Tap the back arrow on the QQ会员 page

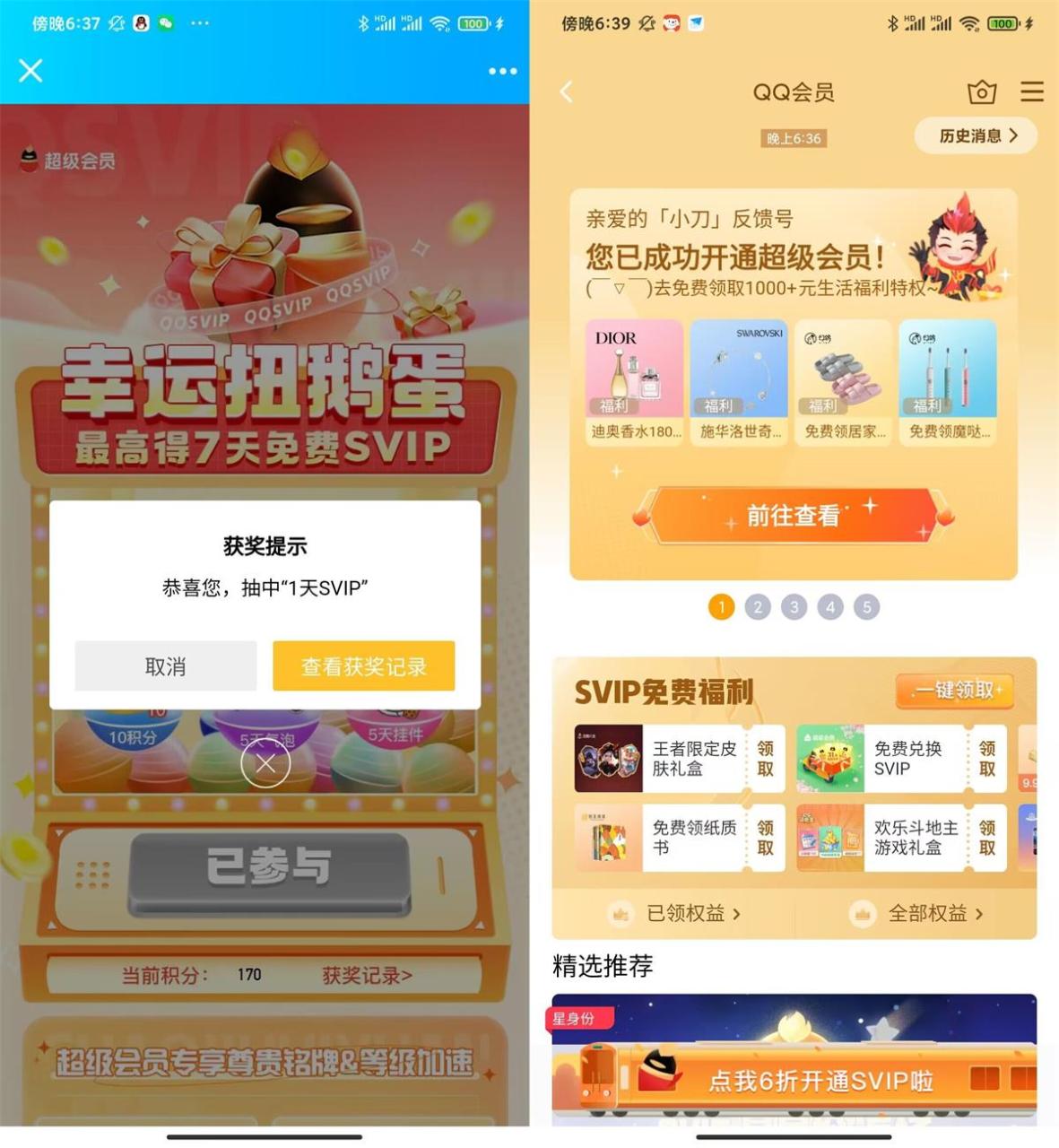[565, 91]
